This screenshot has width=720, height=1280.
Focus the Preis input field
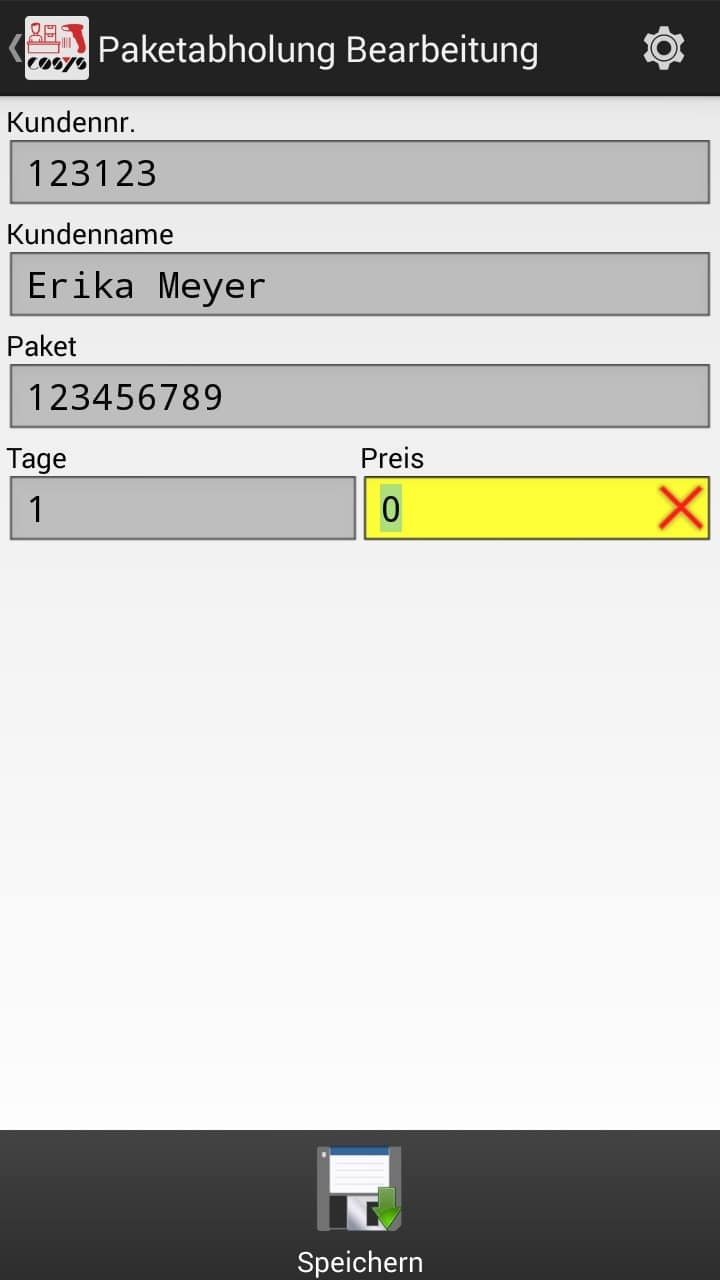(x=520, y=507)
